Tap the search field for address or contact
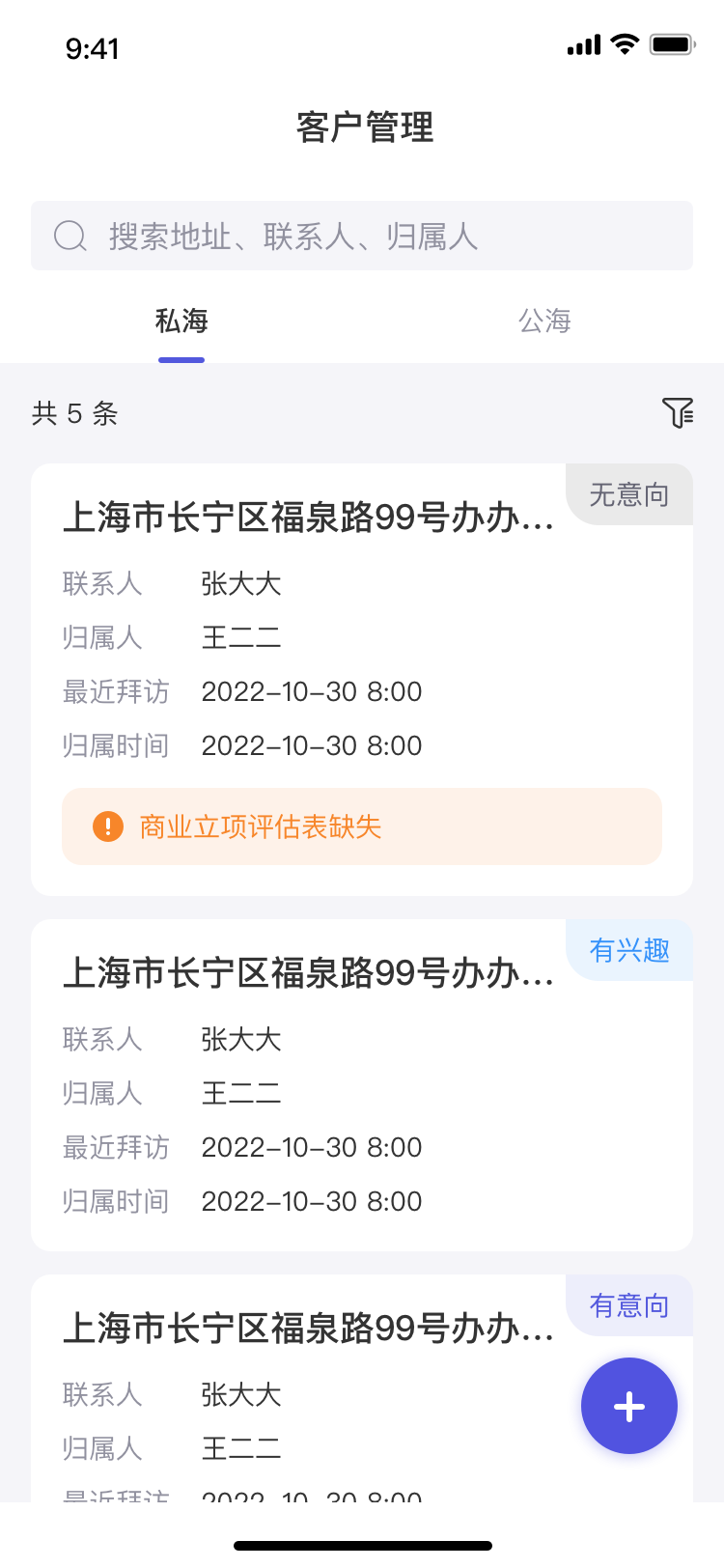This screenshot has height=1568, width=724. [x=362, y=236]
